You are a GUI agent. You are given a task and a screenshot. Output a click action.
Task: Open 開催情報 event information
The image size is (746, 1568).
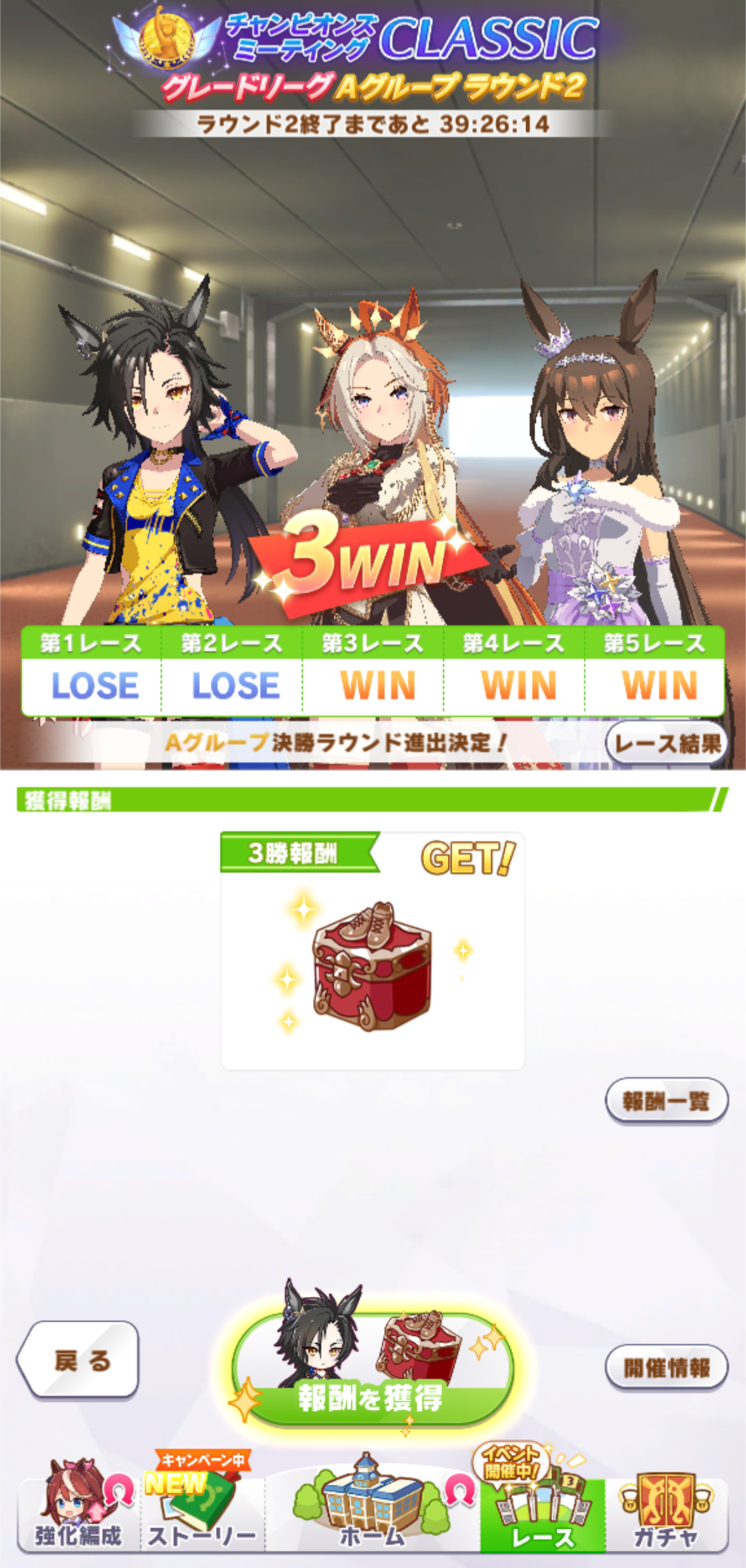pyautogui.click(x=667, y=1367)
